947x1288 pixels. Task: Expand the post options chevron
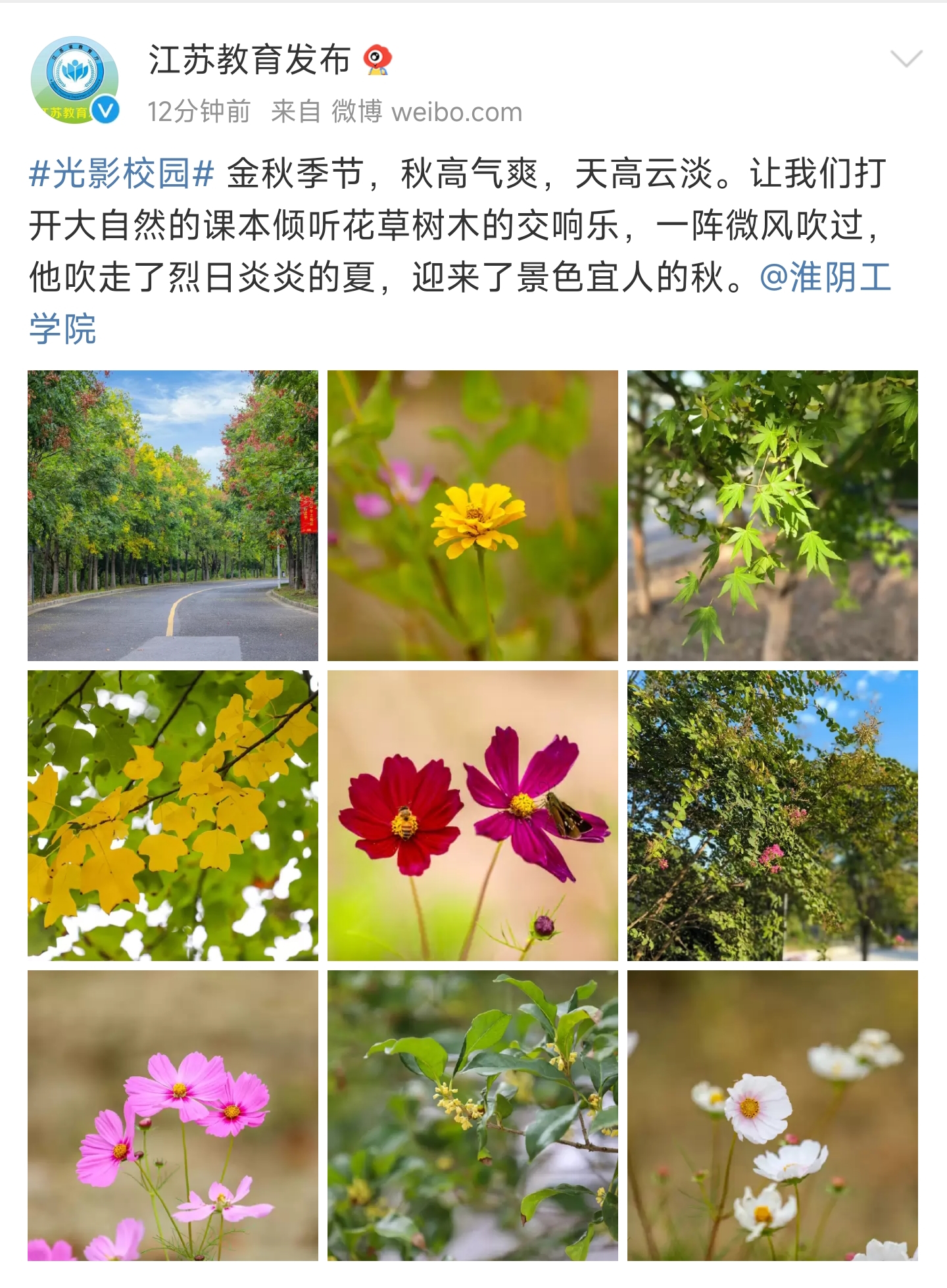click(906, 59)
